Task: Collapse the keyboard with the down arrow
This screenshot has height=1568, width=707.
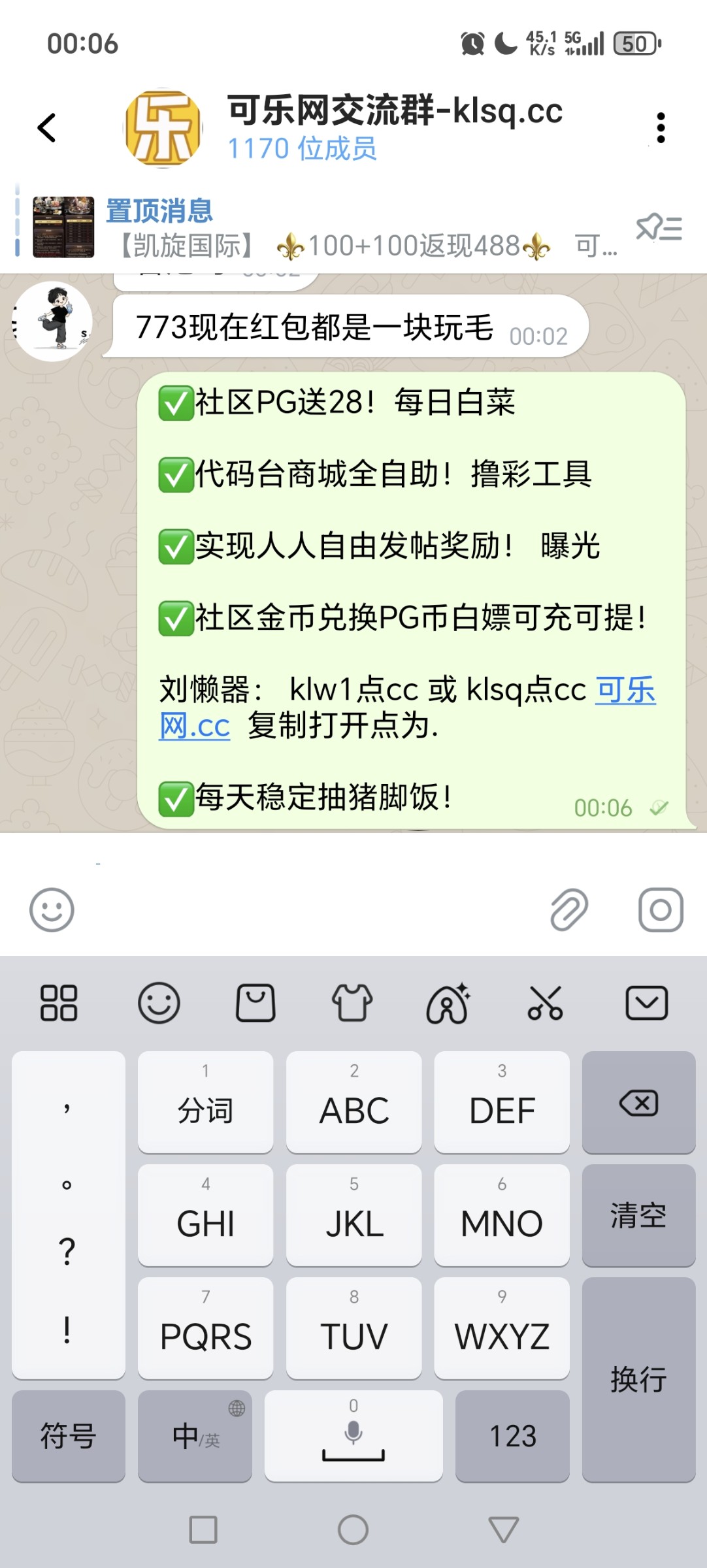Action: pos(646,1003)
